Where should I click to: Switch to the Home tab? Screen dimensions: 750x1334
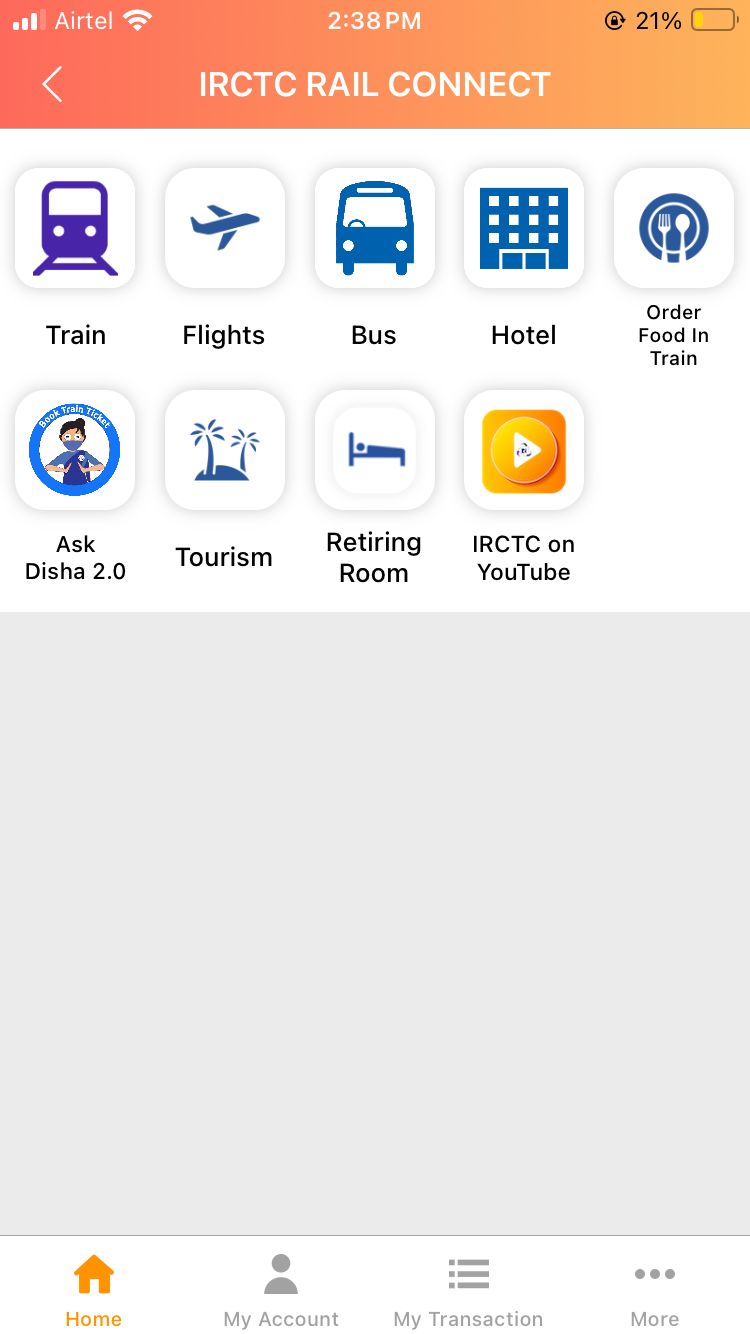94,1291
